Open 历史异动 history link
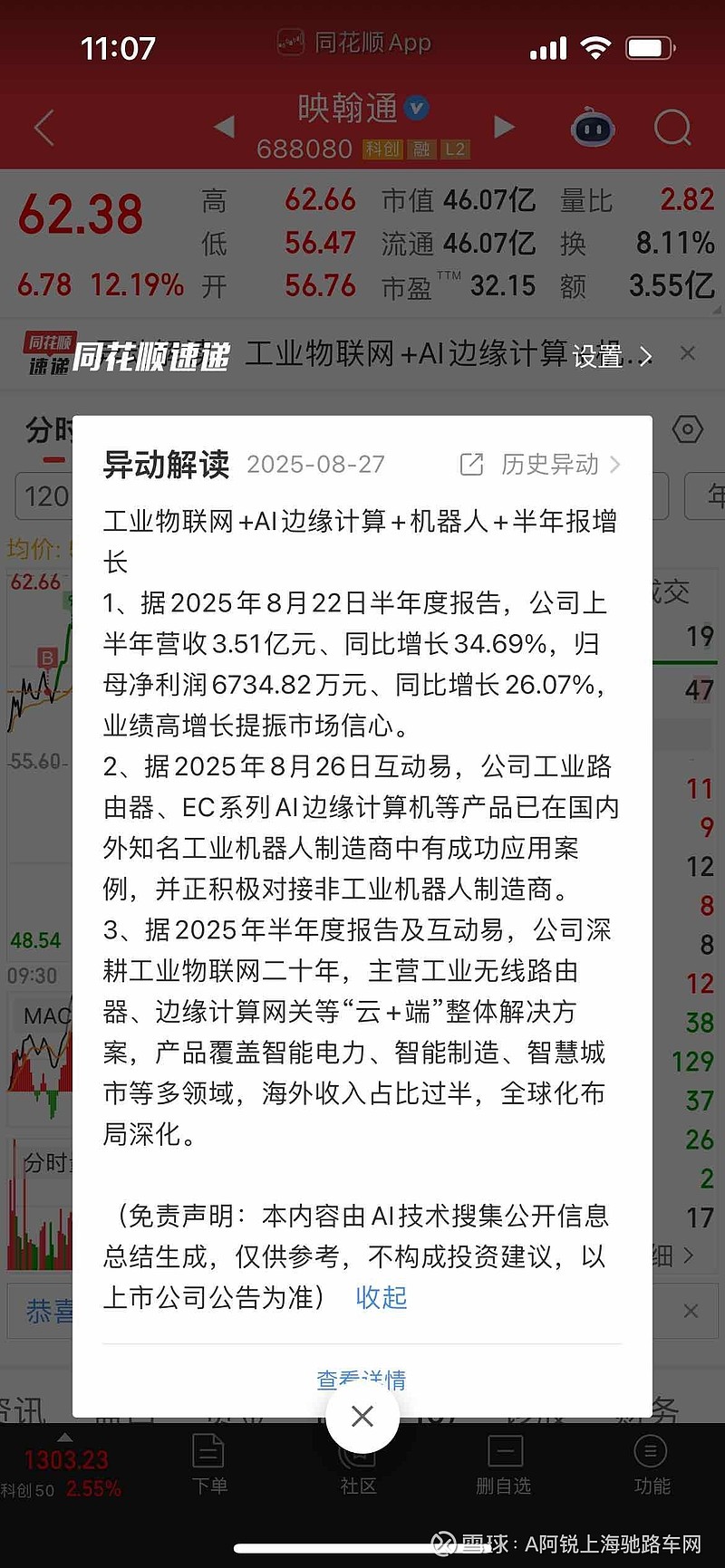This screenshot has width=725, height=1568. [541, 465]
